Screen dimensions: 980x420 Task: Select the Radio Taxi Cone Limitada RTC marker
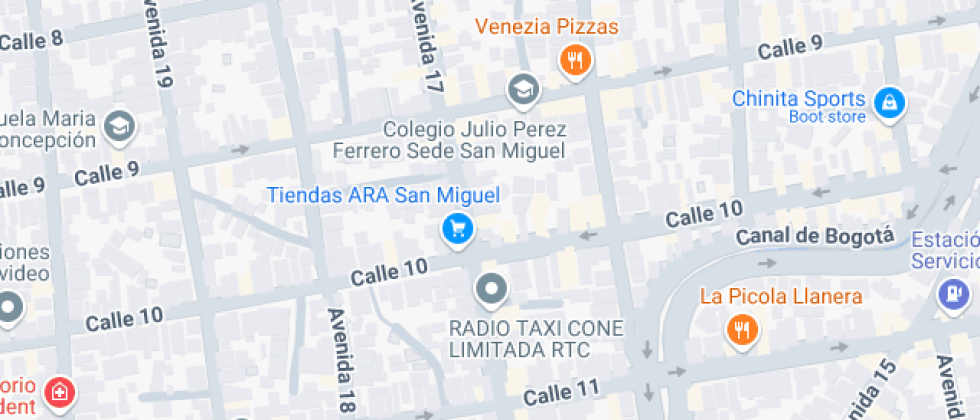click(x=491, y=290)
